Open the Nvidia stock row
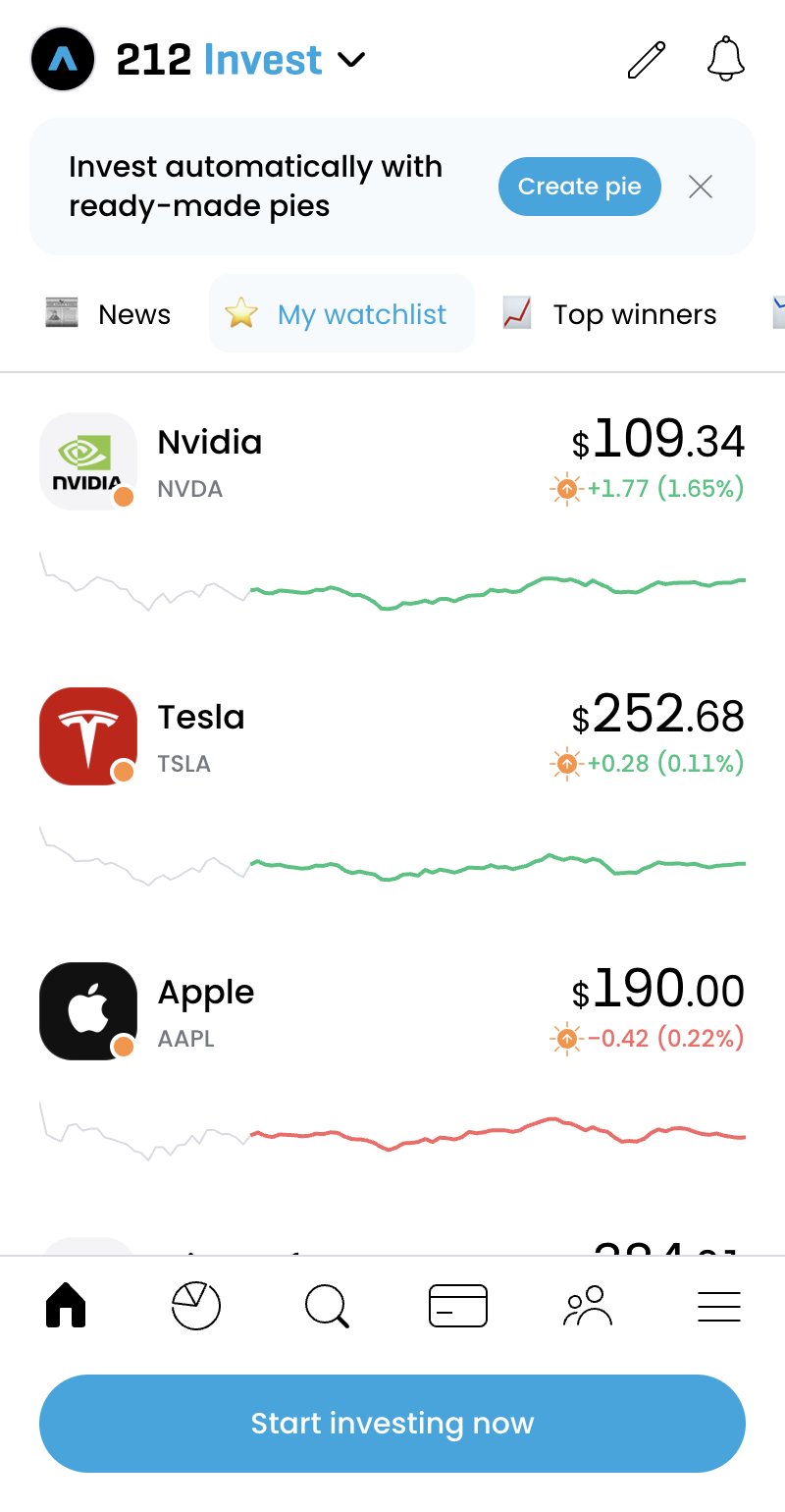 pyautogui.click(x=392, y=461)
